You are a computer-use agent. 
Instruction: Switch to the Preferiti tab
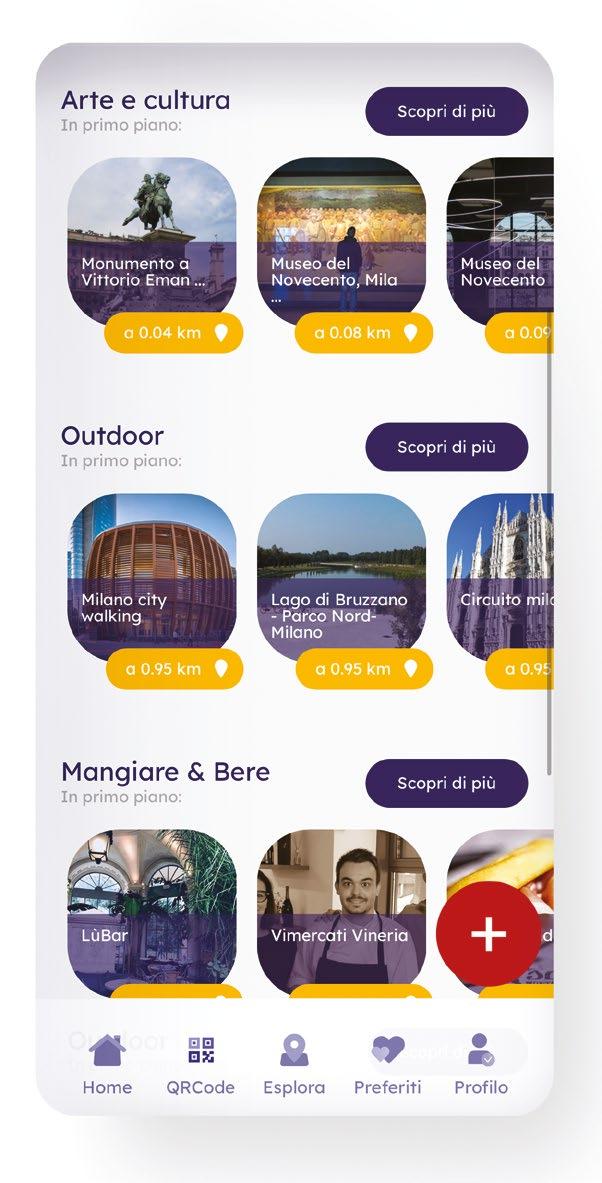coord(387,1064)
